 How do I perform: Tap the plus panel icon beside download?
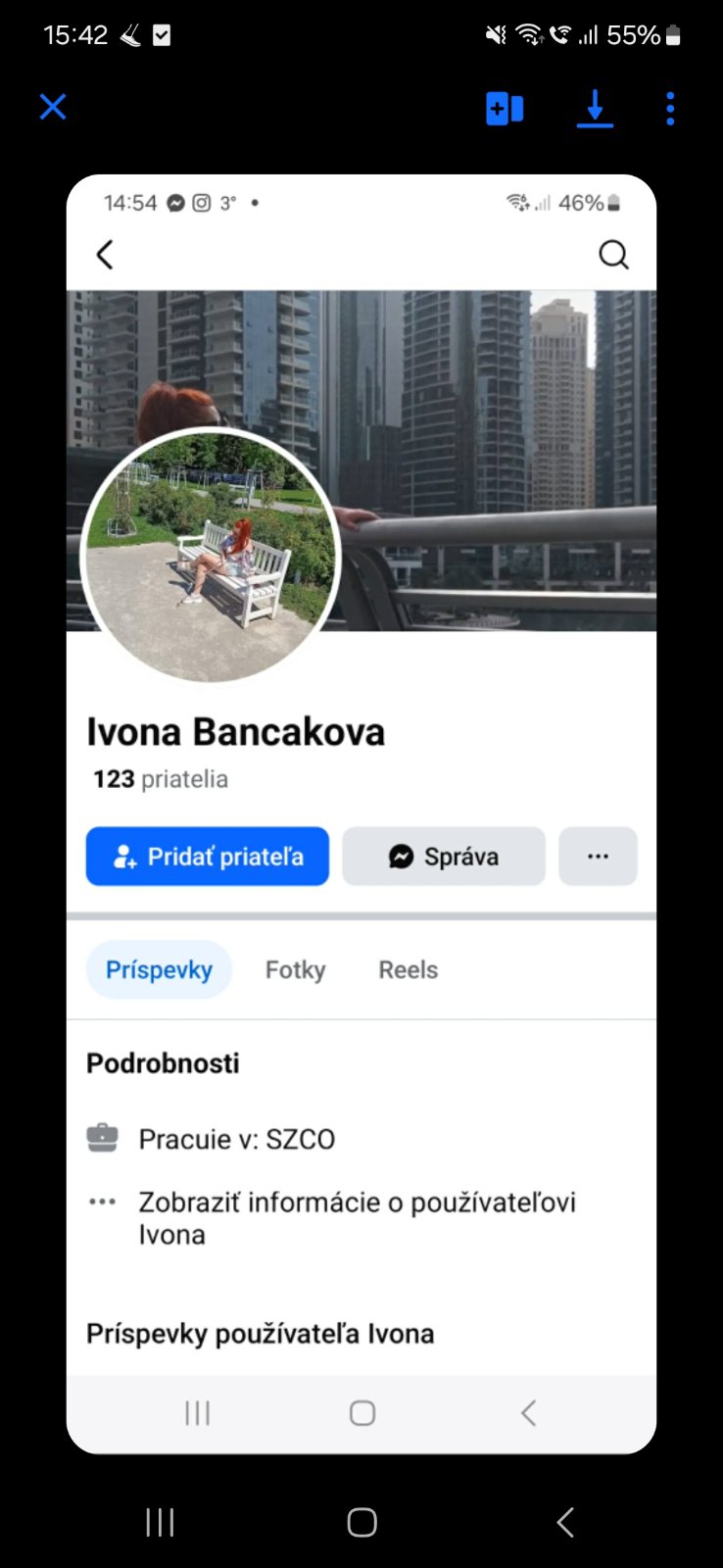(505, 108)
